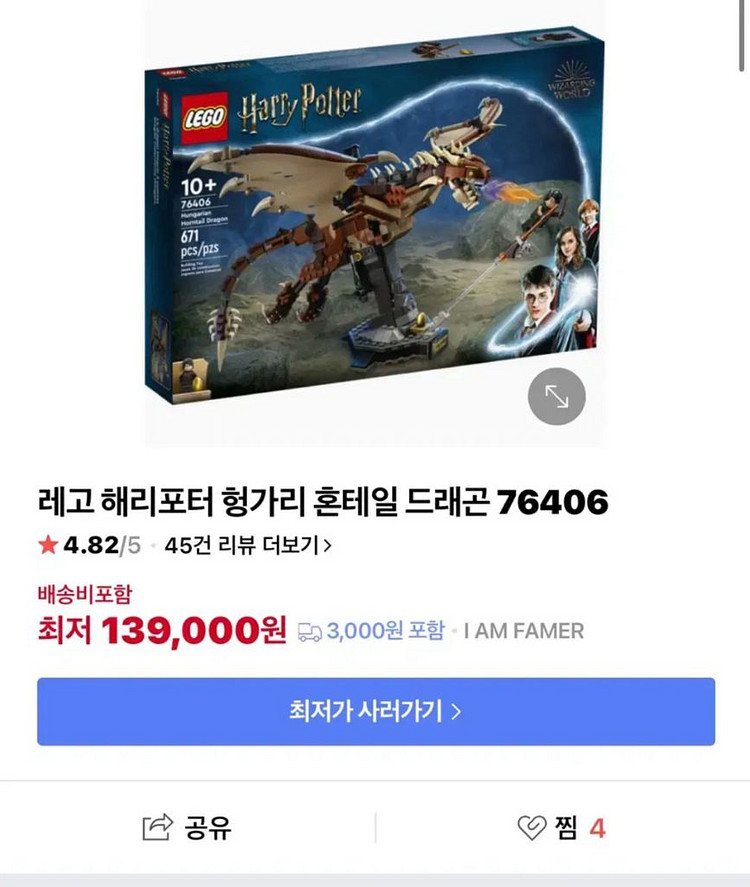Screen dimensions: 750x887
Task: Expand the product image to full screen
Action: pyautogui.click(x=556, y=397)
